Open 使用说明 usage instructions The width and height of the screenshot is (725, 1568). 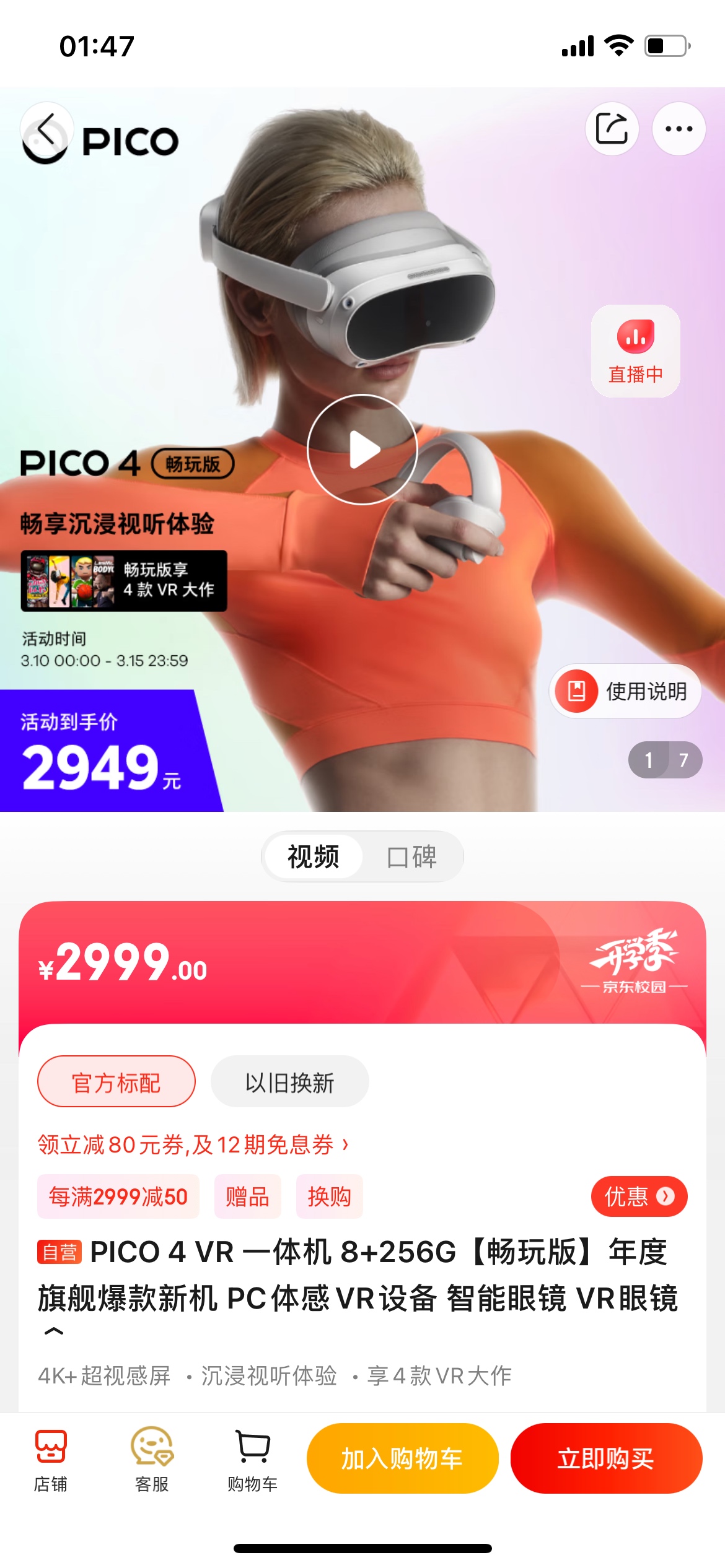625,691
